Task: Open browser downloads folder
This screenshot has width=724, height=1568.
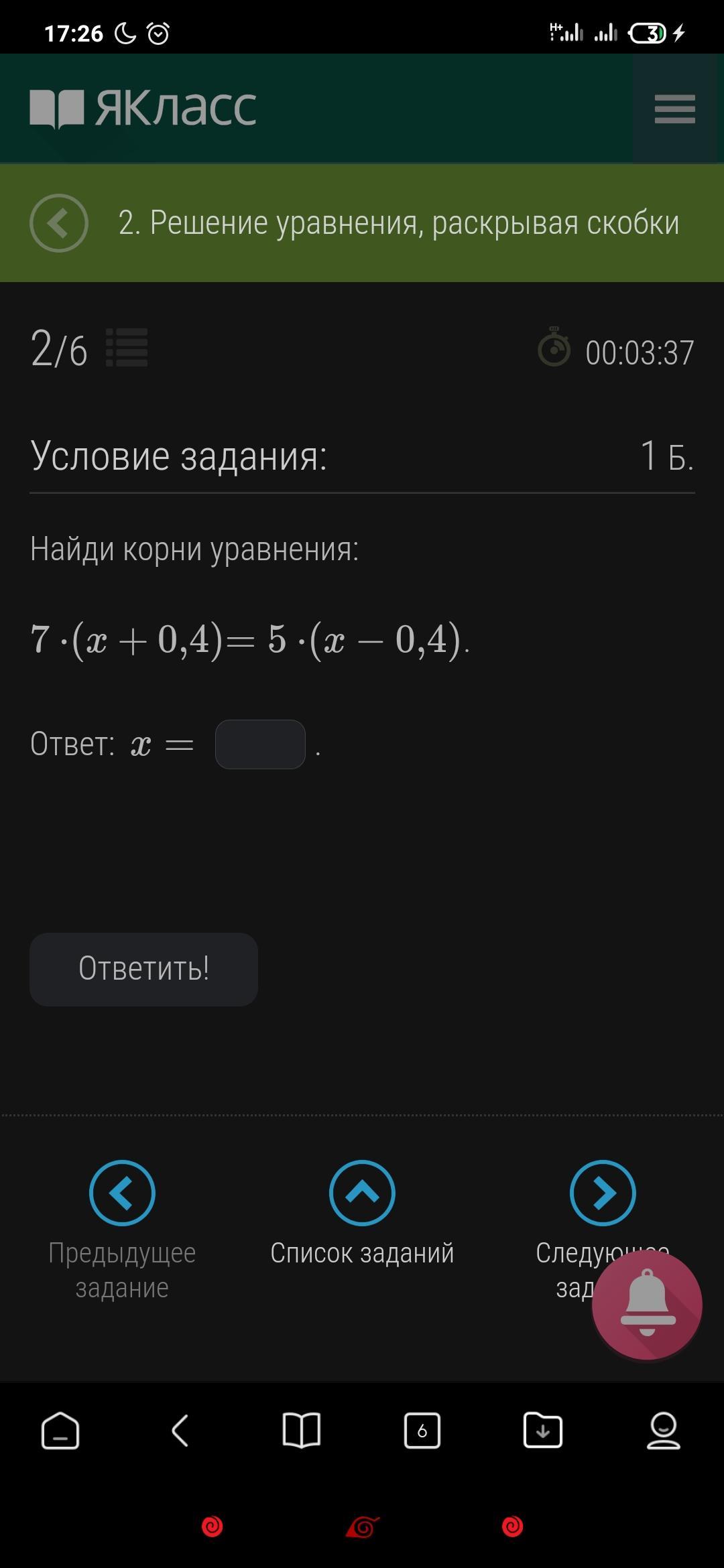Action: coord(542,1431)
